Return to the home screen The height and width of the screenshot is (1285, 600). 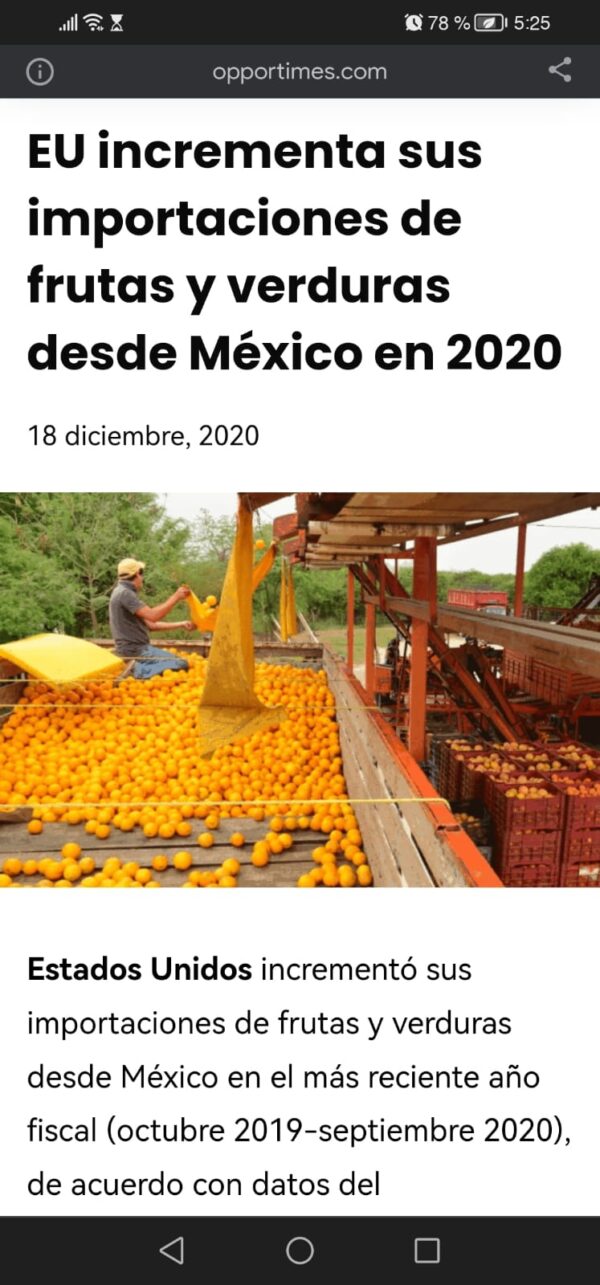[300, 1250]
